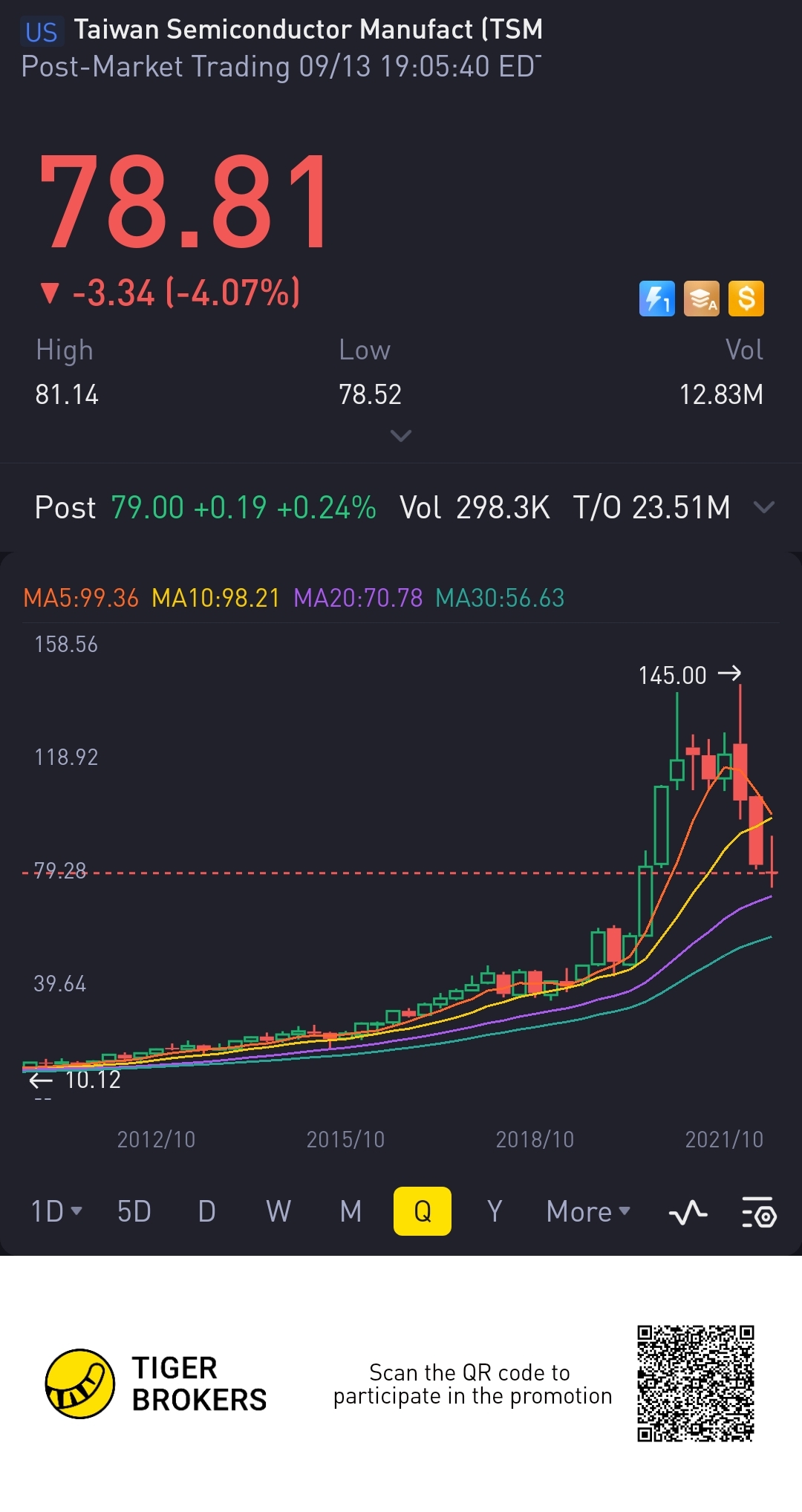Open the chart indicator wave icon
The height and width of the screenshot is (1512, 802).
(x=688, y=1213)
